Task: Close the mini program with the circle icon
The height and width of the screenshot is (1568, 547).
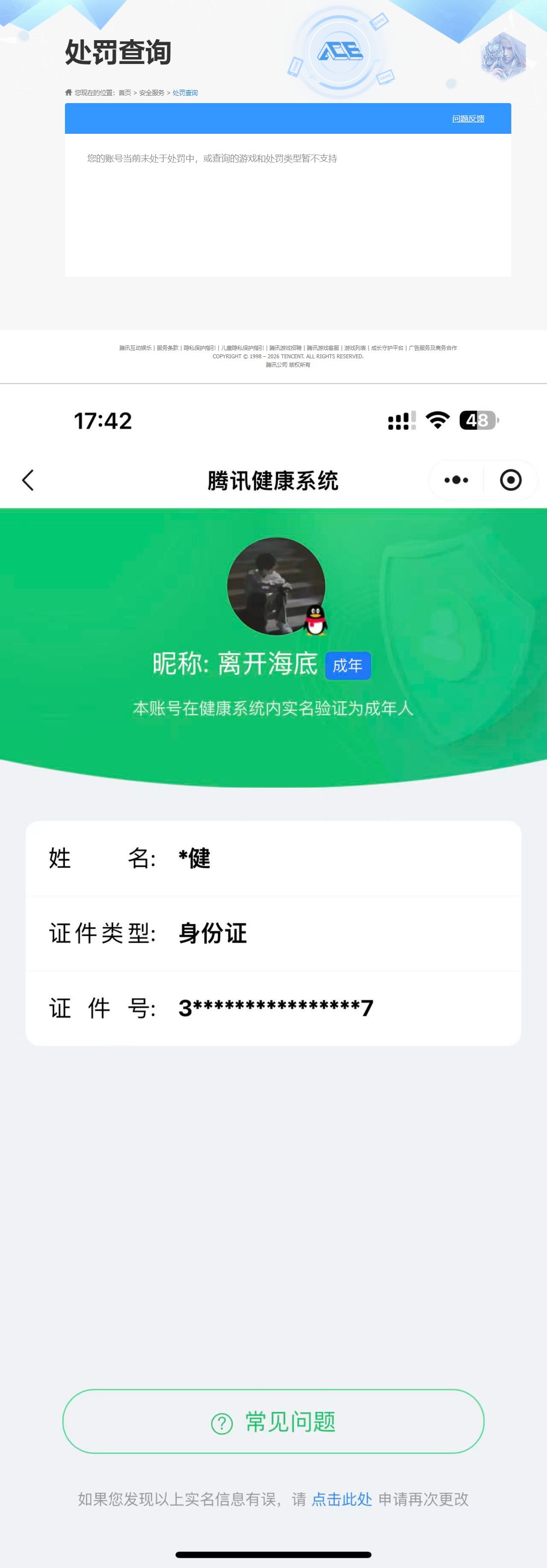Action: [510, 480]
